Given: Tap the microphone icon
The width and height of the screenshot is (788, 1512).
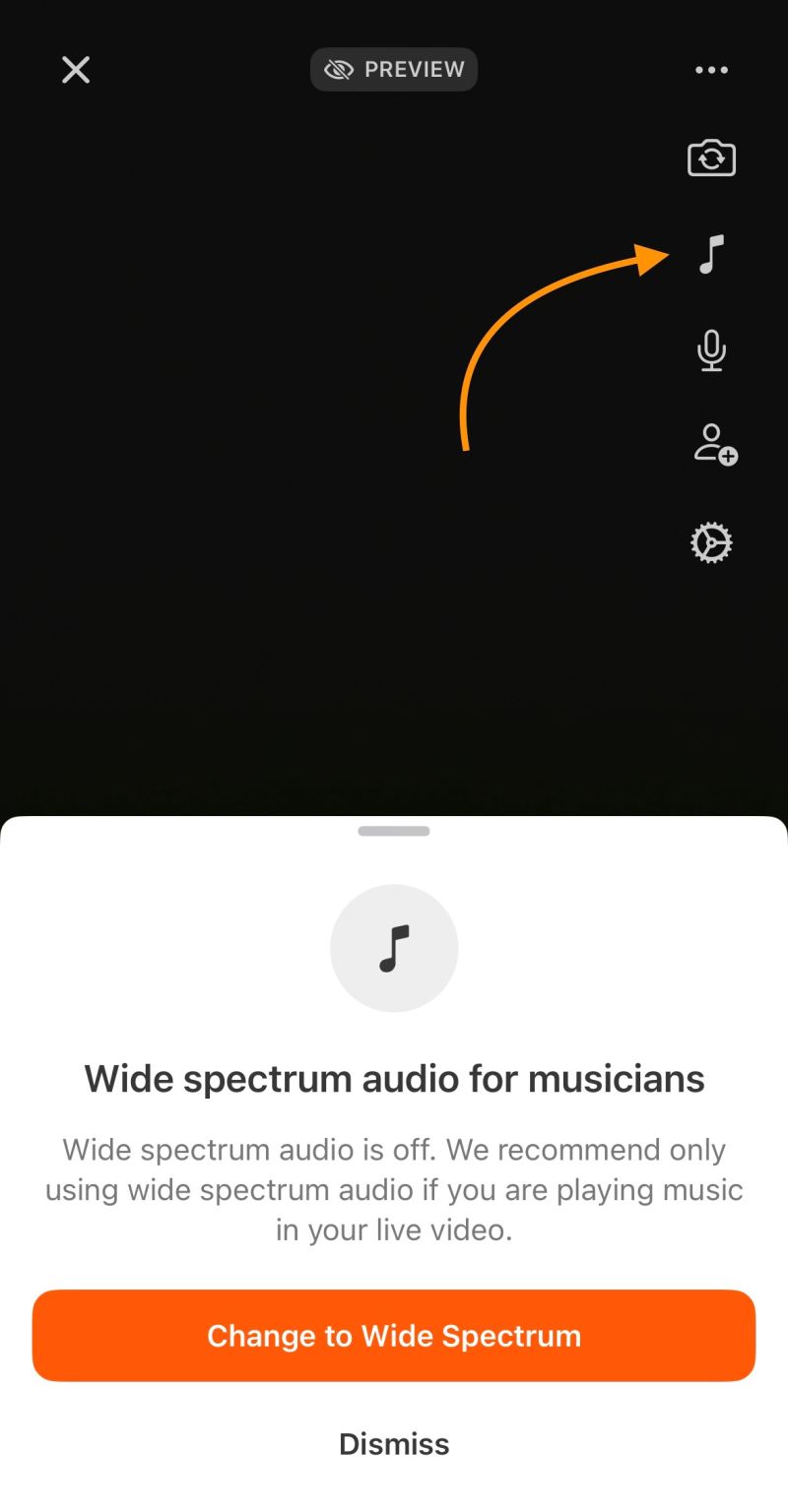Looking at the screenshot, I should click(x=711, y=352).
